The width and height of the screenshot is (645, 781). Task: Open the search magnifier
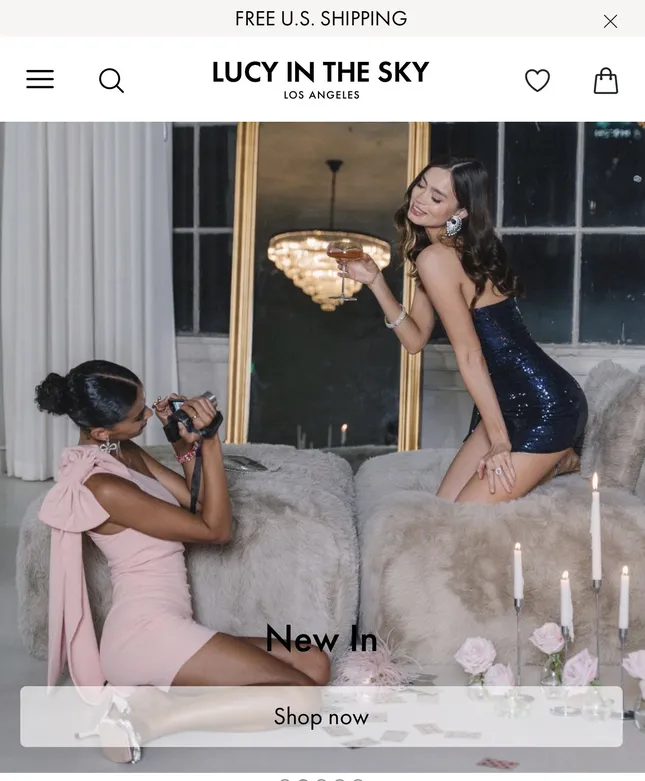(x=111, y=80)
